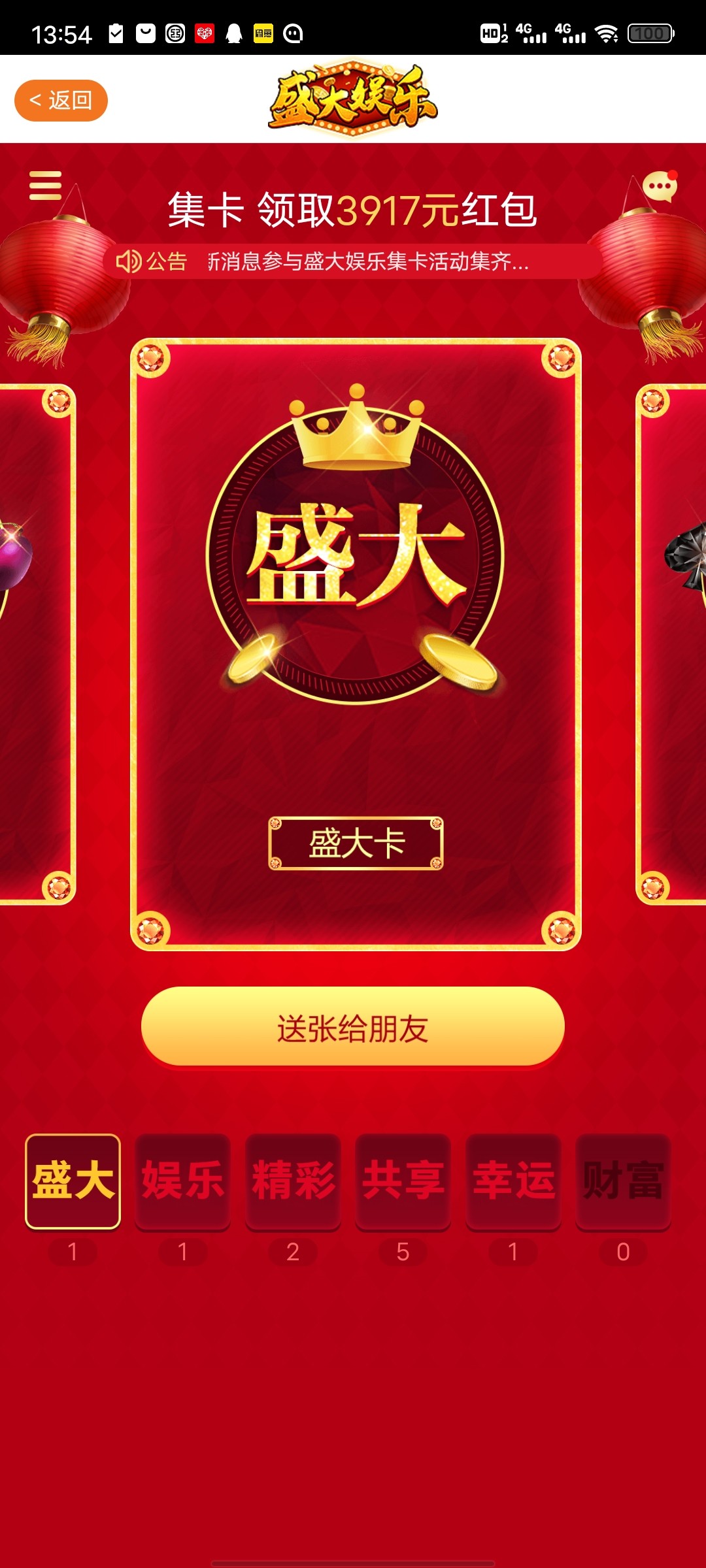
Task: Open the hamburger menu
Action: click(45, 186)
